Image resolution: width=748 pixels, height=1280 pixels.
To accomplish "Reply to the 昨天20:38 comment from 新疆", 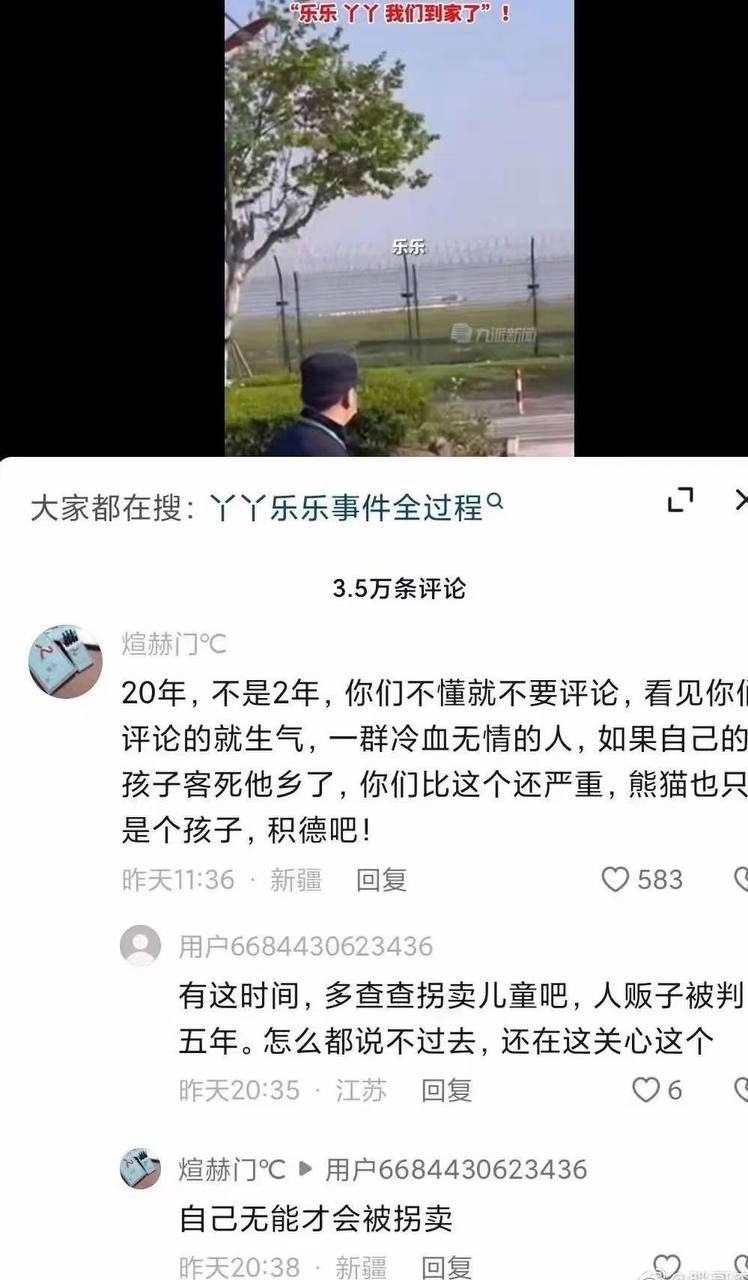I will click(446, 1267).
